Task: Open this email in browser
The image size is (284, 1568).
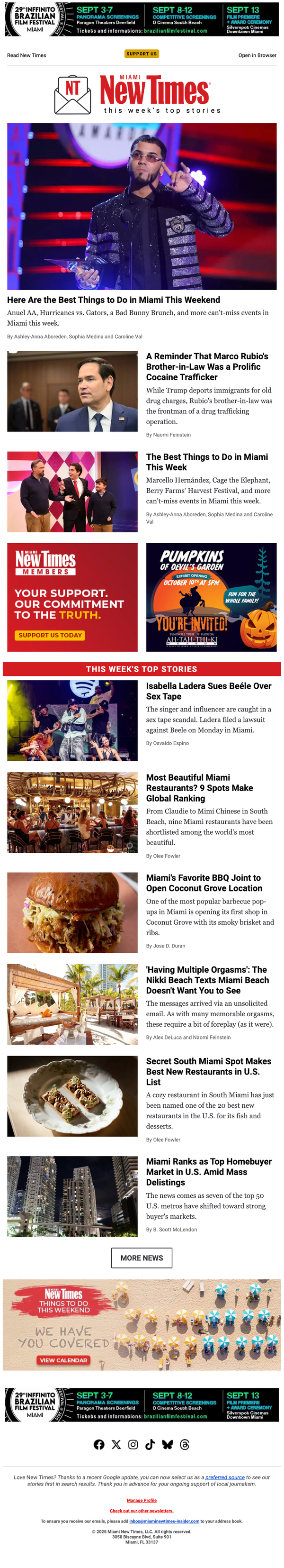Action: (257, 55)
